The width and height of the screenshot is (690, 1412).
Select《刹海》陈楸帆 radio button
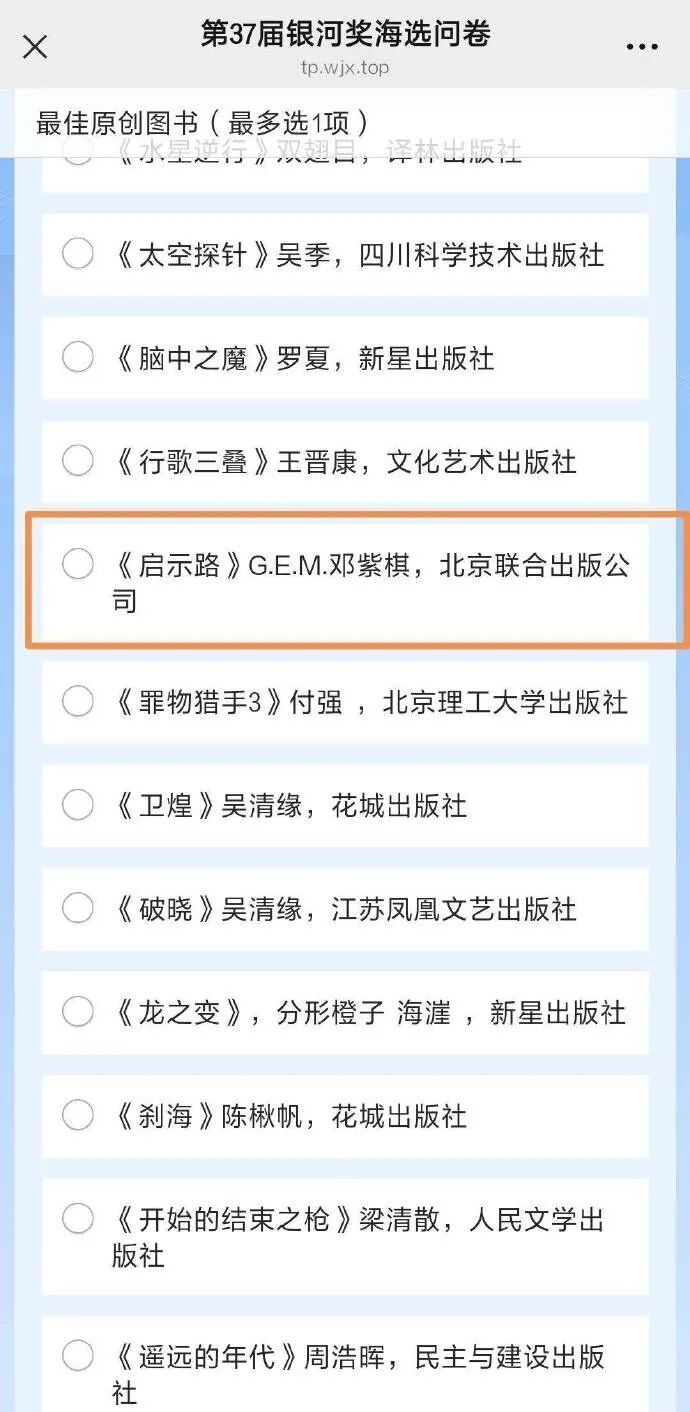click(78, 1115)
